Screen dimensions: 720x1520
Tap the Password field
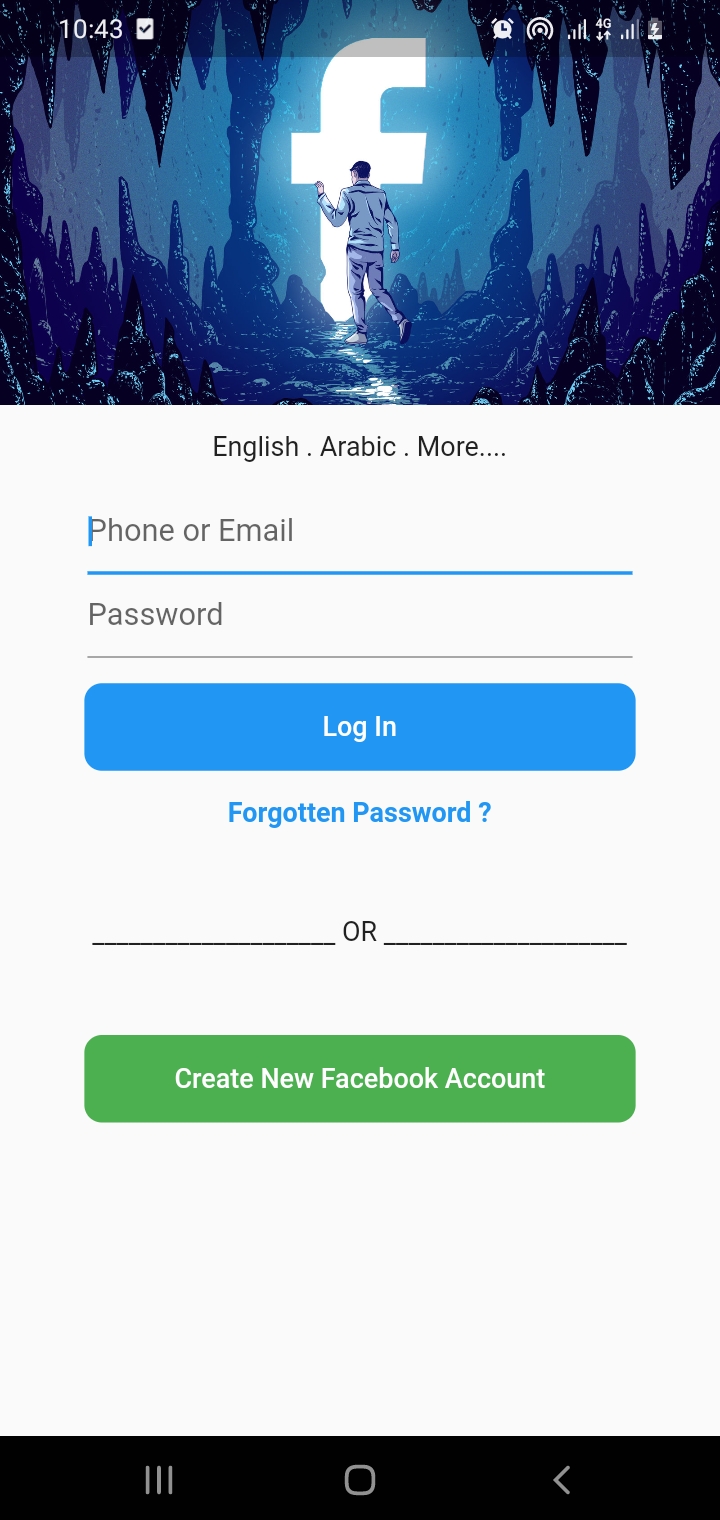pos(360,616)
